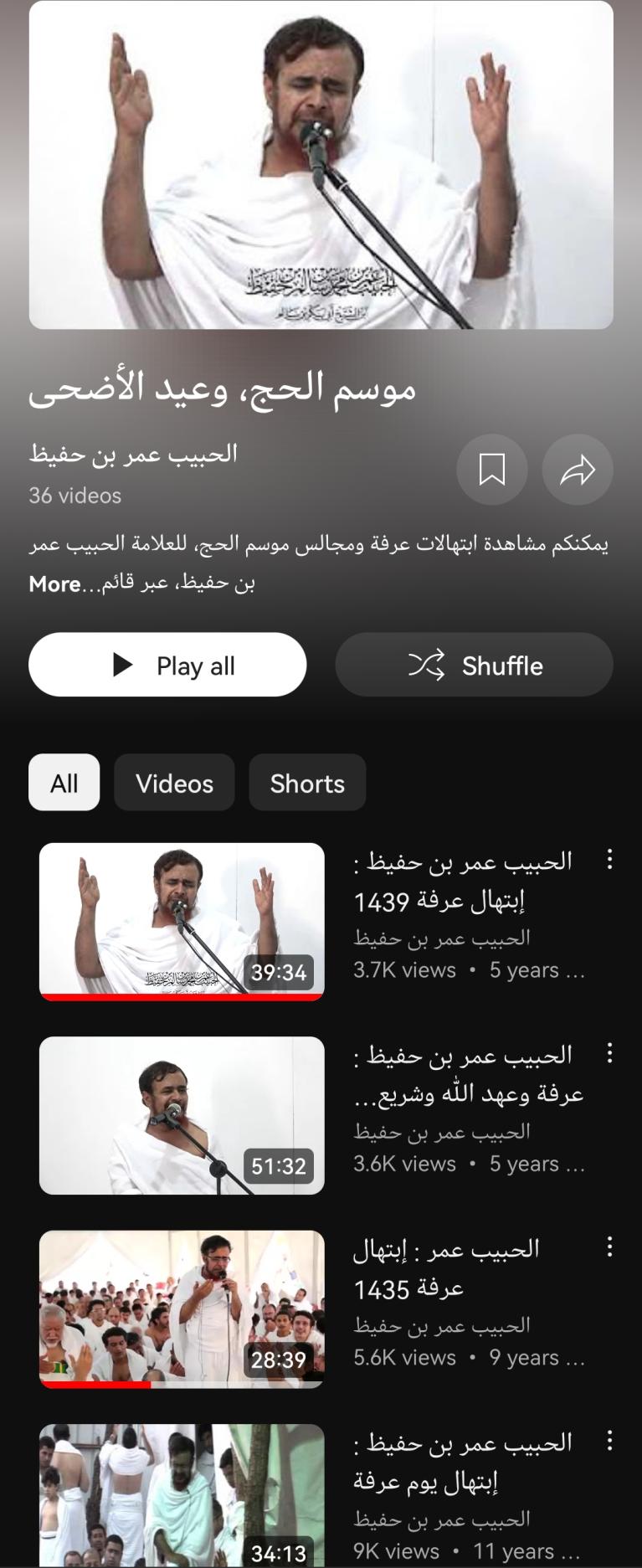Open the 39:34 video إبتهال عرفة 1439
The image size is (642, 1568).
182,921
